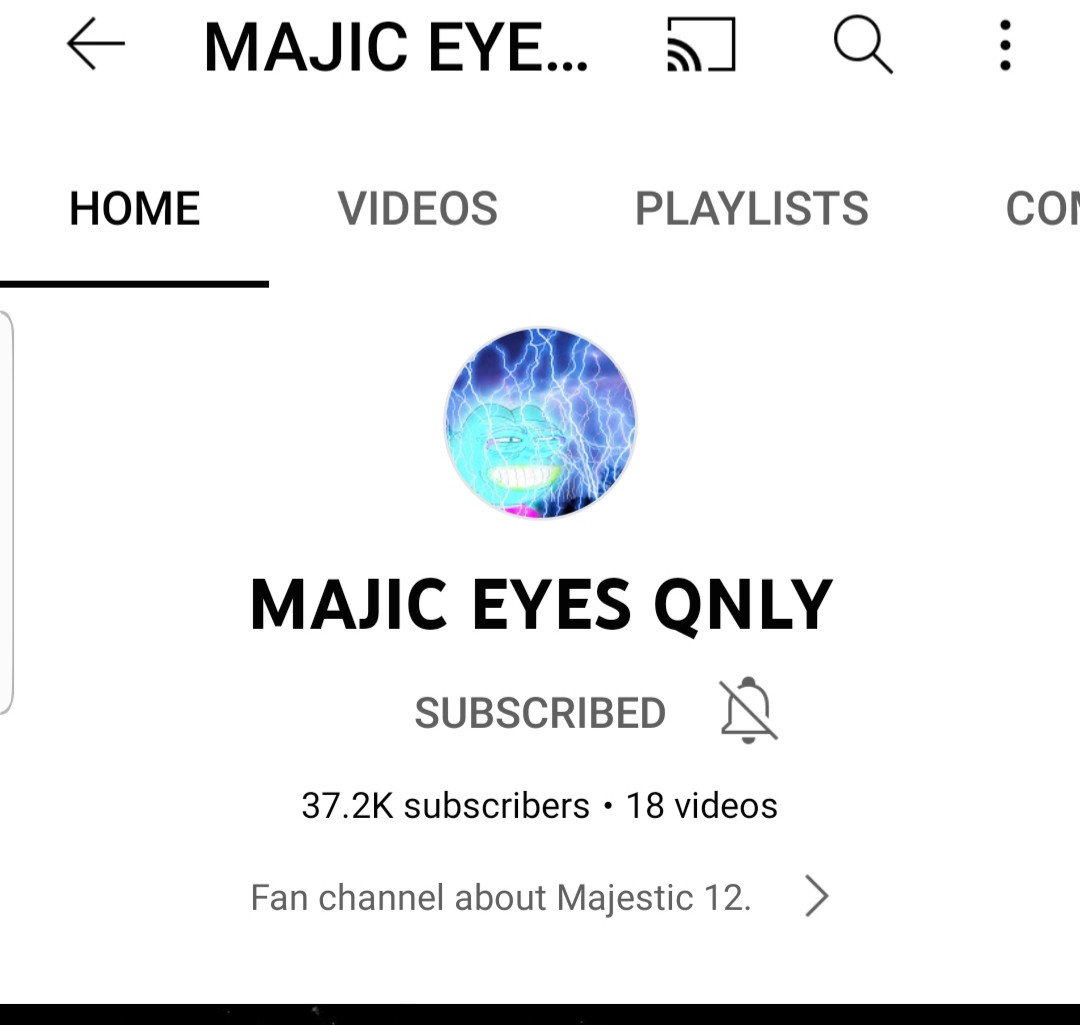Change notification settings via the bell icon
The width and height of the screenshot is (1080, 1025).
tap(748, 711)
